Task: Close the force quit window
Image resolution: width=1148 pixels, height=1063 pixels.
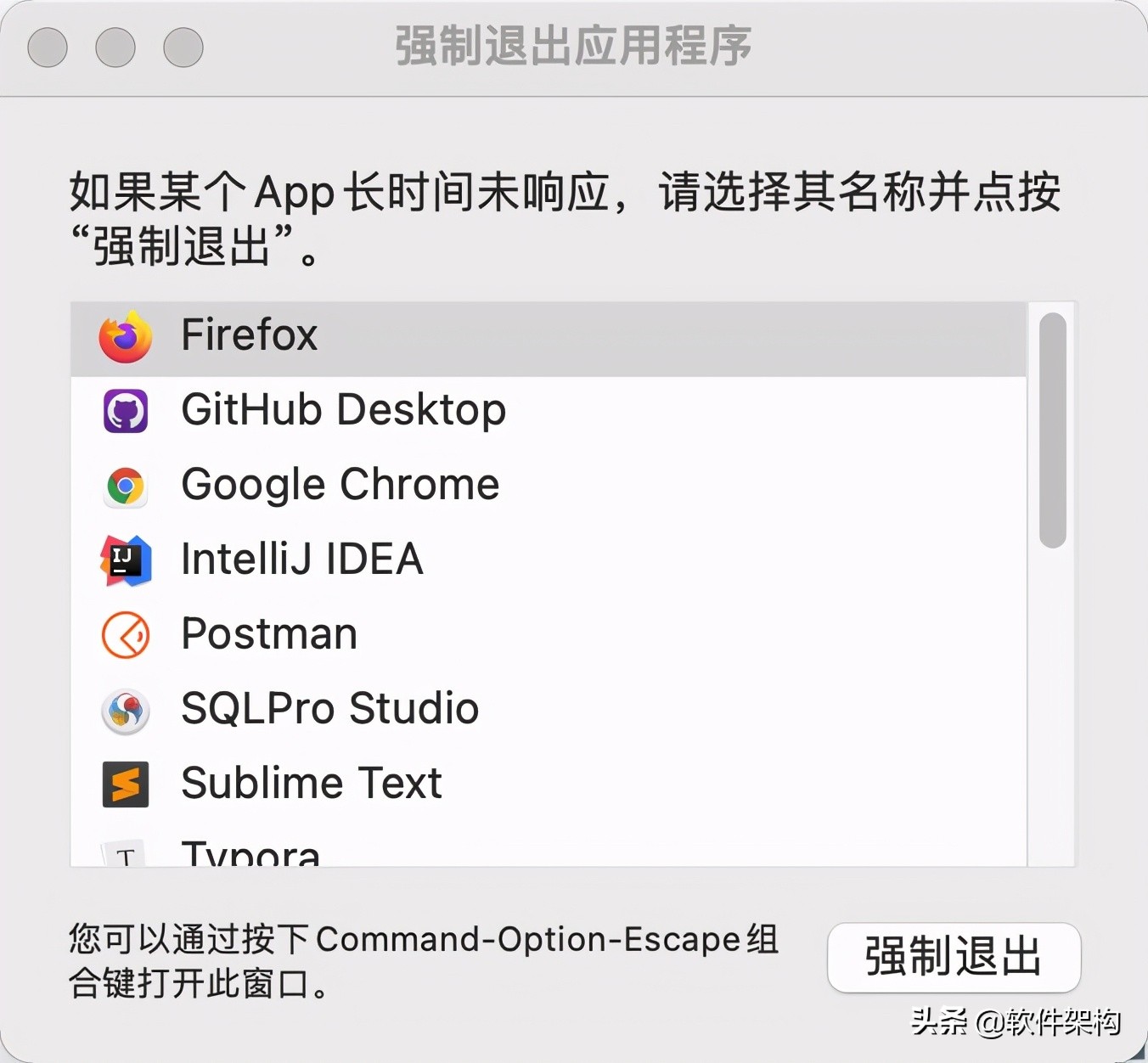Action: coord(48,48)
